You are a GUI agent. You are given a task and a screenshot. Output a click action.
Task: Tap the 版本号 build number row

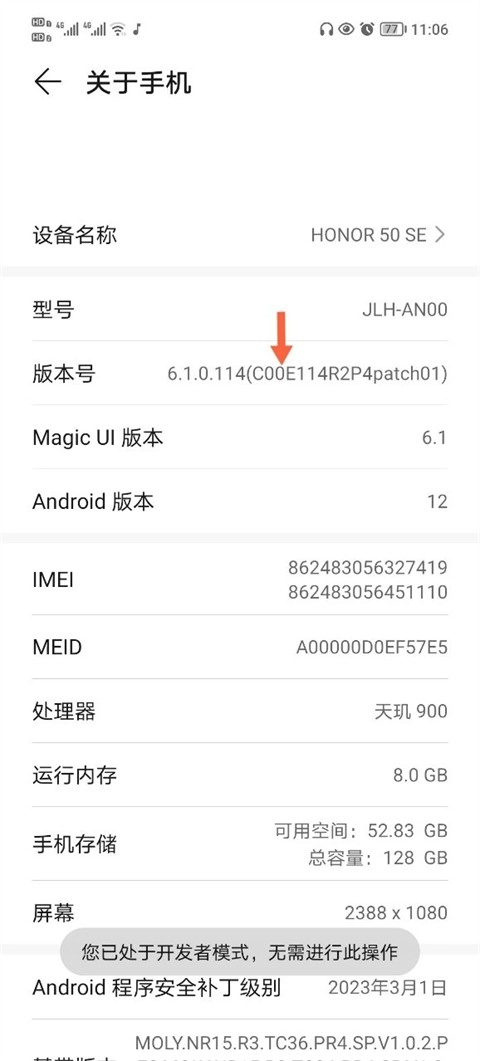(240, 373)
